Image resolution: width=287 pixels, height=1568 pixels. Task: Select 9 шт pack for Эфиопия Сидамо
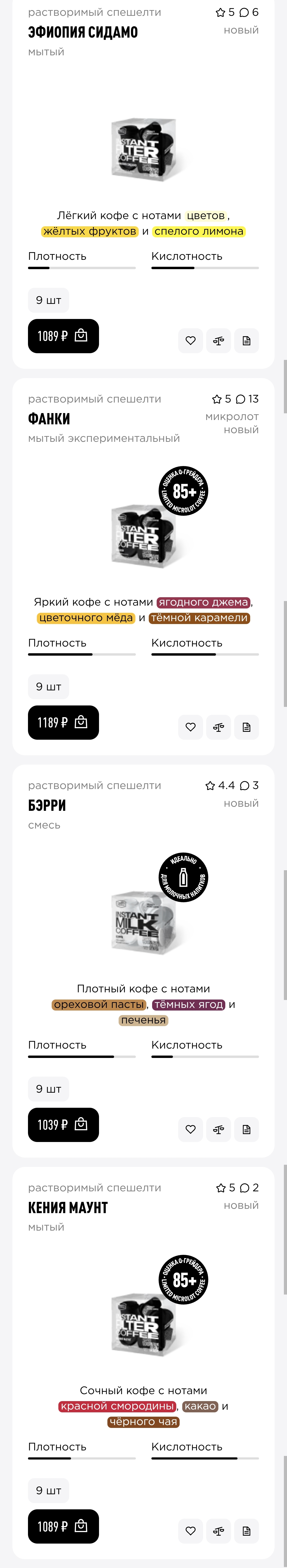(49, 300)
